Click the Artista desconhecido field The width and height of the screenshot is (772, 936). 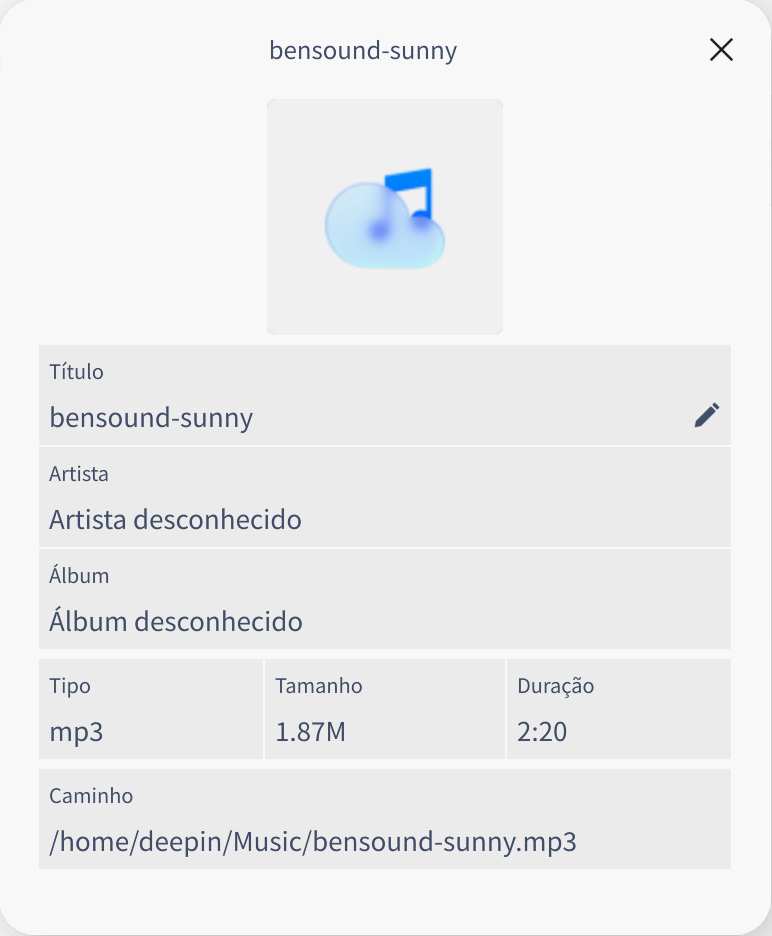[175, 520]
